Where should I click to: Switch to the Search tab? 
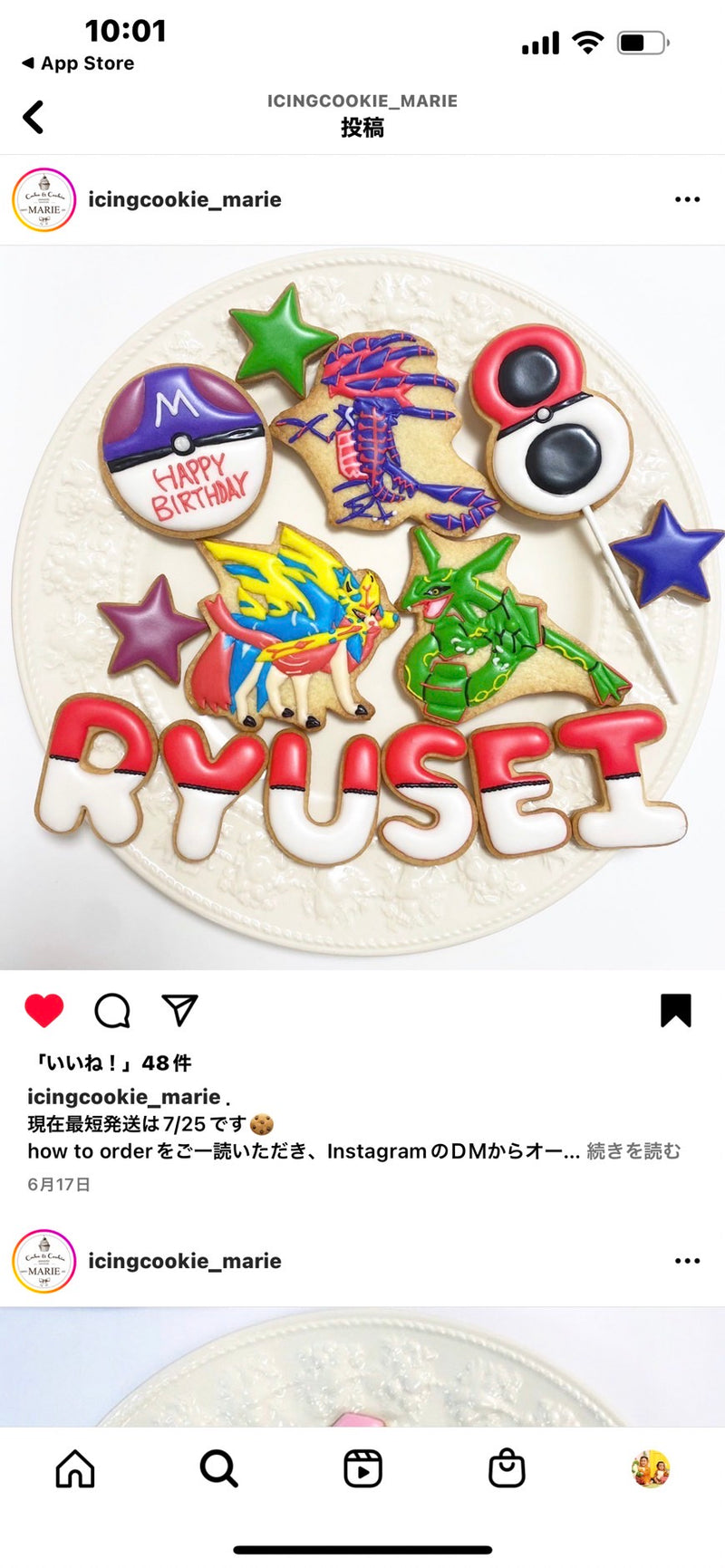click(218, 1468)
